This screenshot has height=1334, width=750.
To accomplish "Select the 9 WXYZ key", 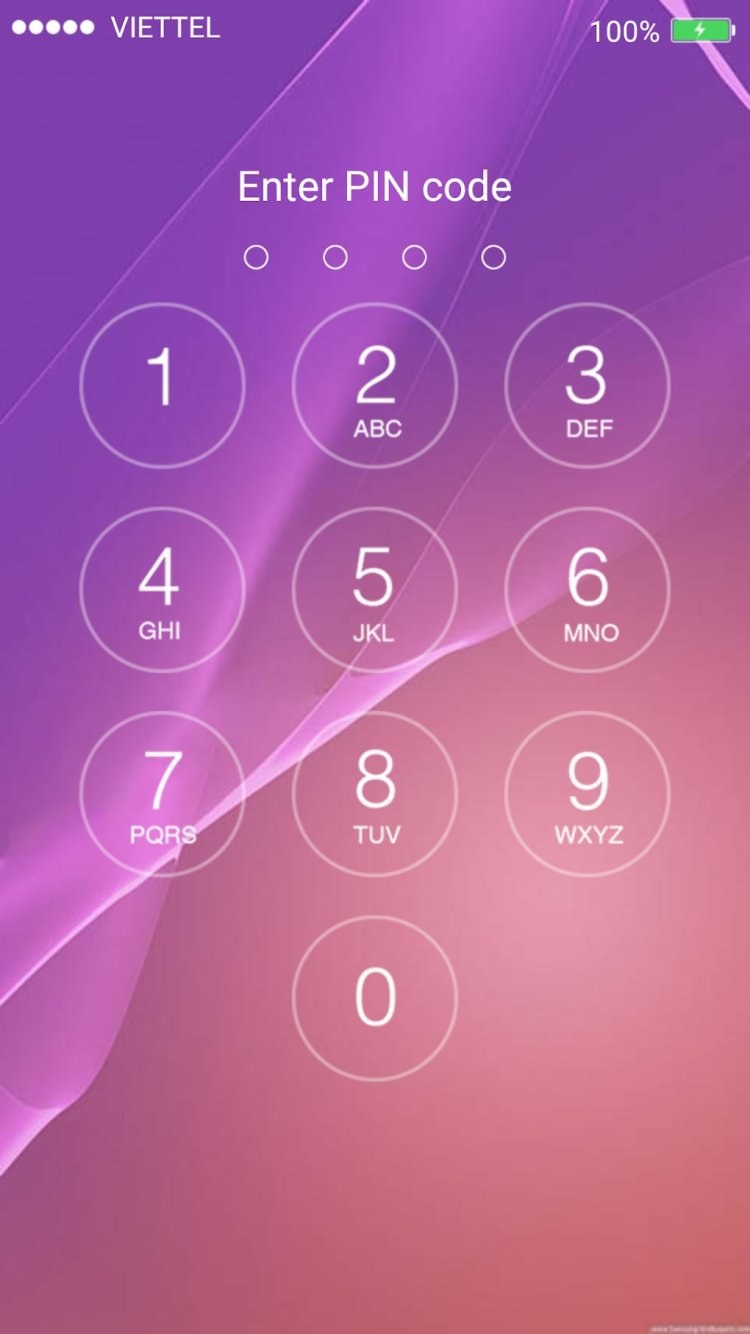I will [588, 793].
